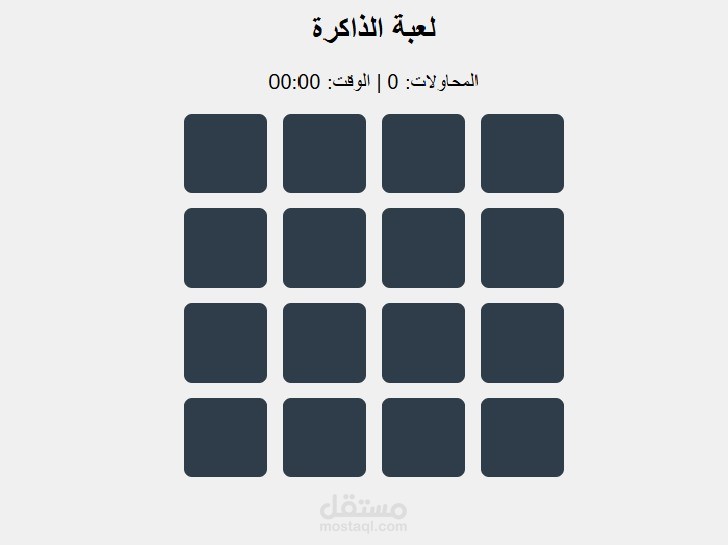This screenshot has width=728, height=545.
Task: Turn over second card in the third row
Action: click(324, 343)
